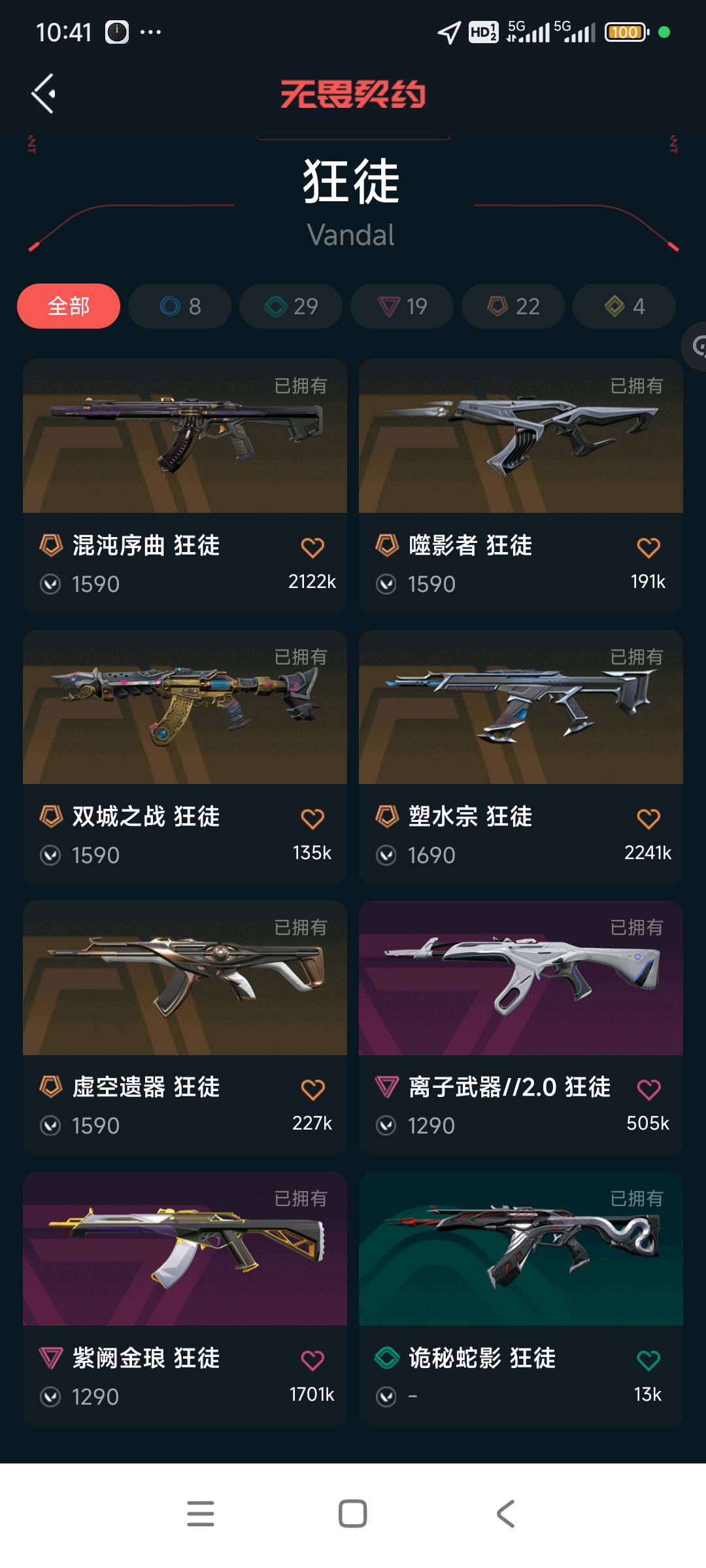Open the 混沌序曲 狂徒 skin card
706x1568 pixels.
[x=185, y=486]
